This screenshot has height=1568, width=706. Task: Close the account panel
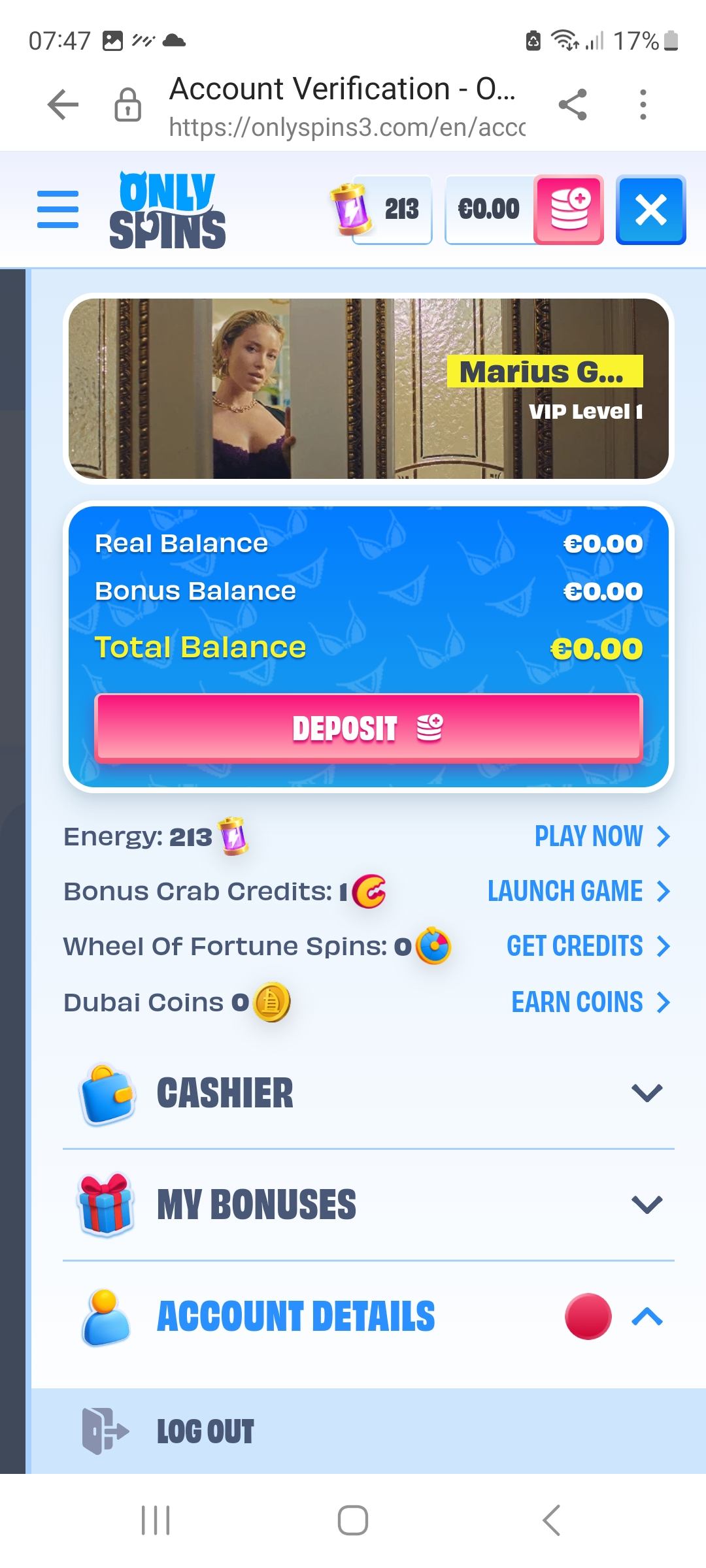coord(650,210)
